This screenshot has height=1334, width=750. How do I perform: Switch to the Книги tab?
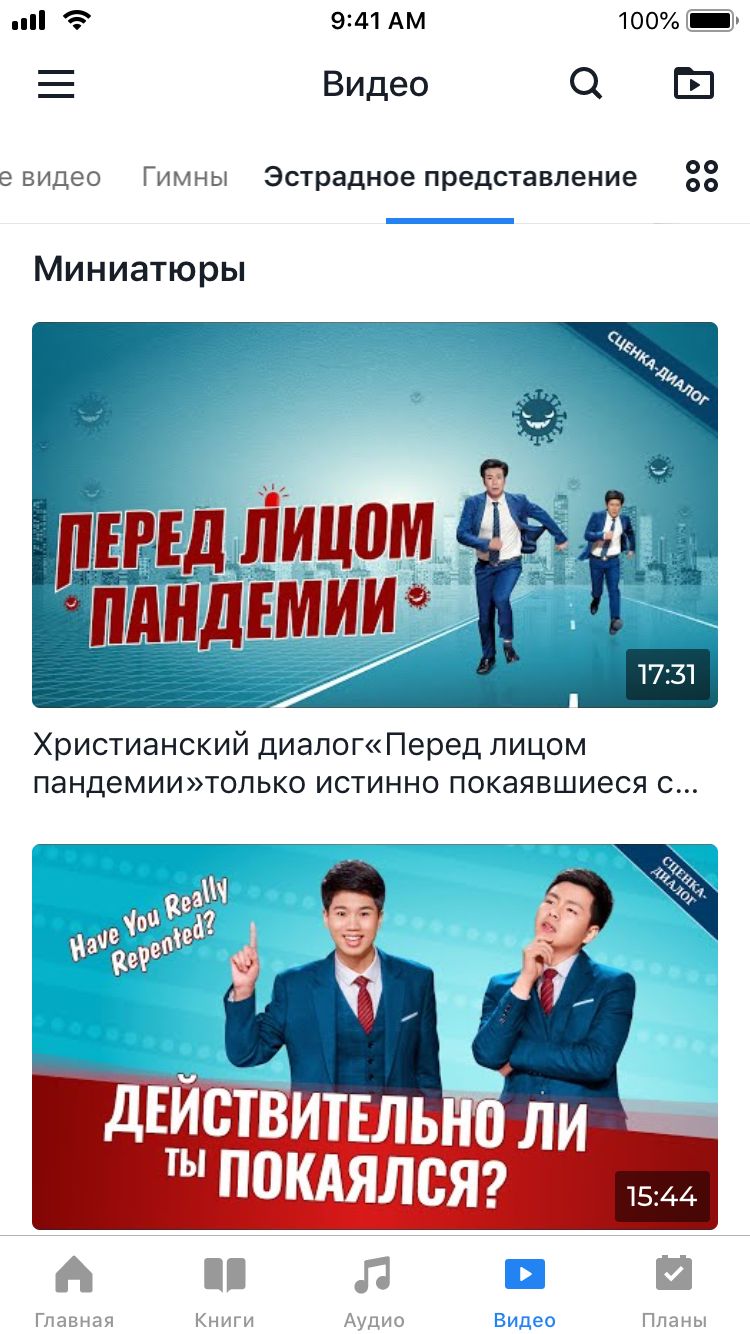click(224, 1290)
